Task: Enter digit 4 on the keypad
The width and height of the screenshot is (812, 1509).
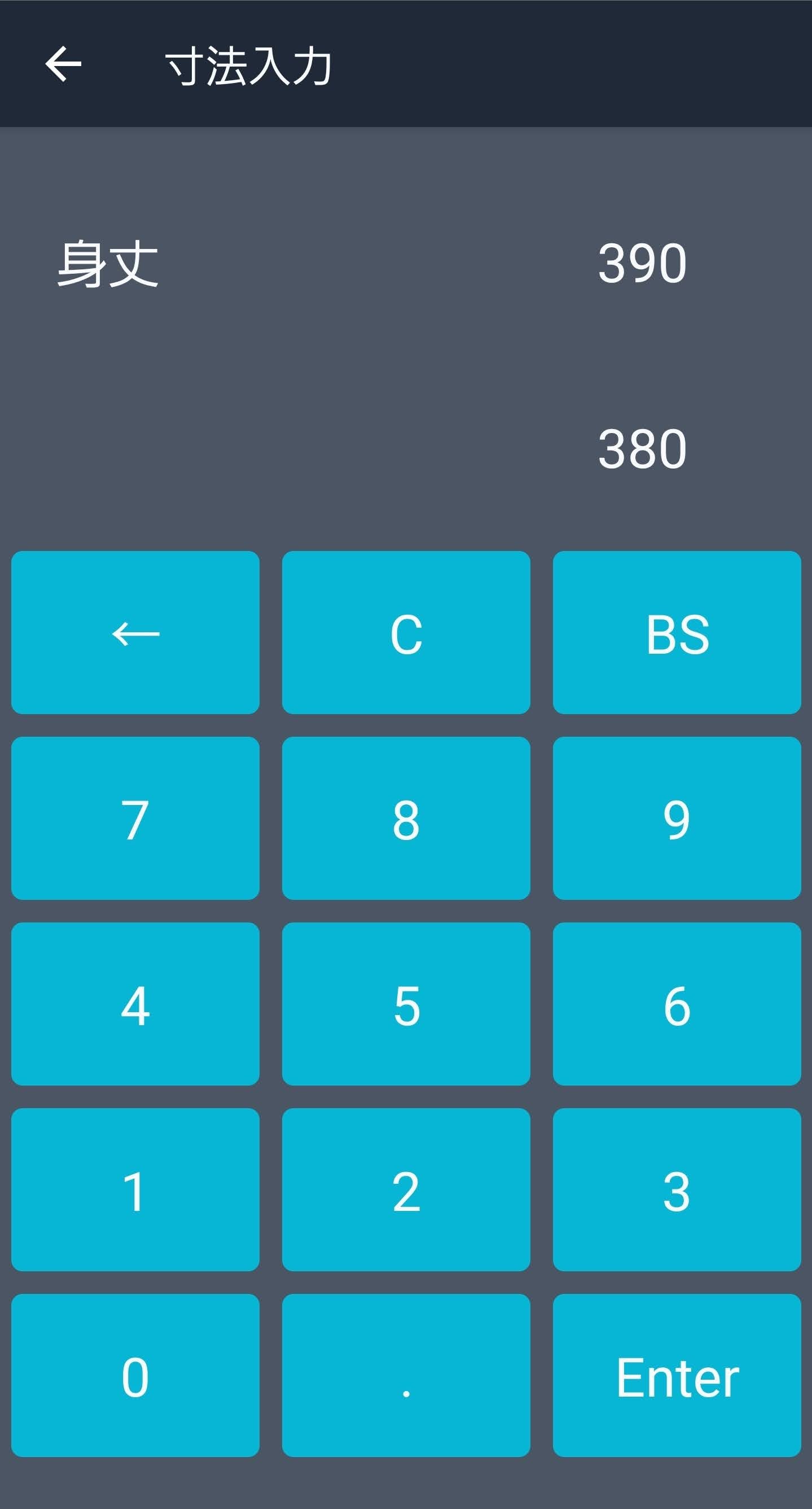Action: (135, 1004)
